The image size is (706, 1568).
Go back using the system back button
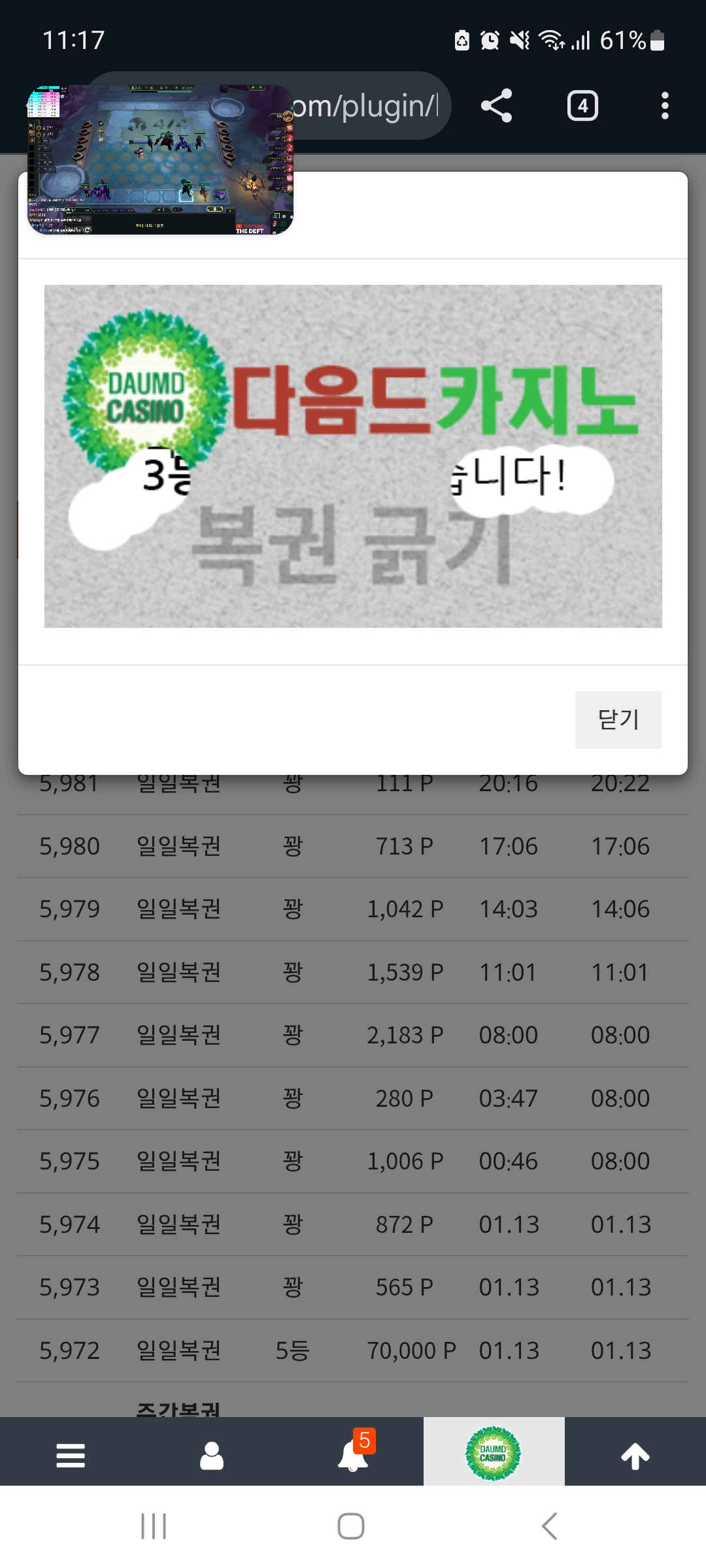(550, 1526)
